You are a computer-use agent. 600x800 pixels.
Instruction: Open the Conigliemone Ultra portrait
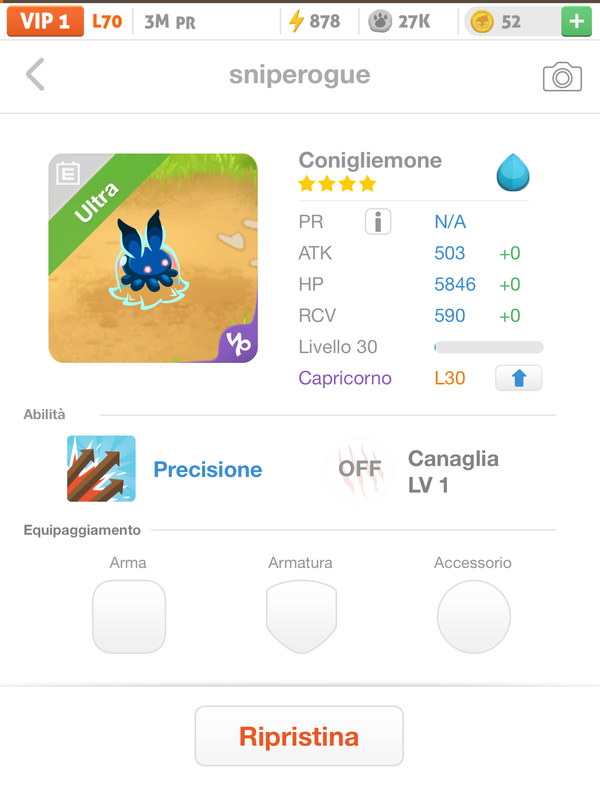[x=153, y=258]
